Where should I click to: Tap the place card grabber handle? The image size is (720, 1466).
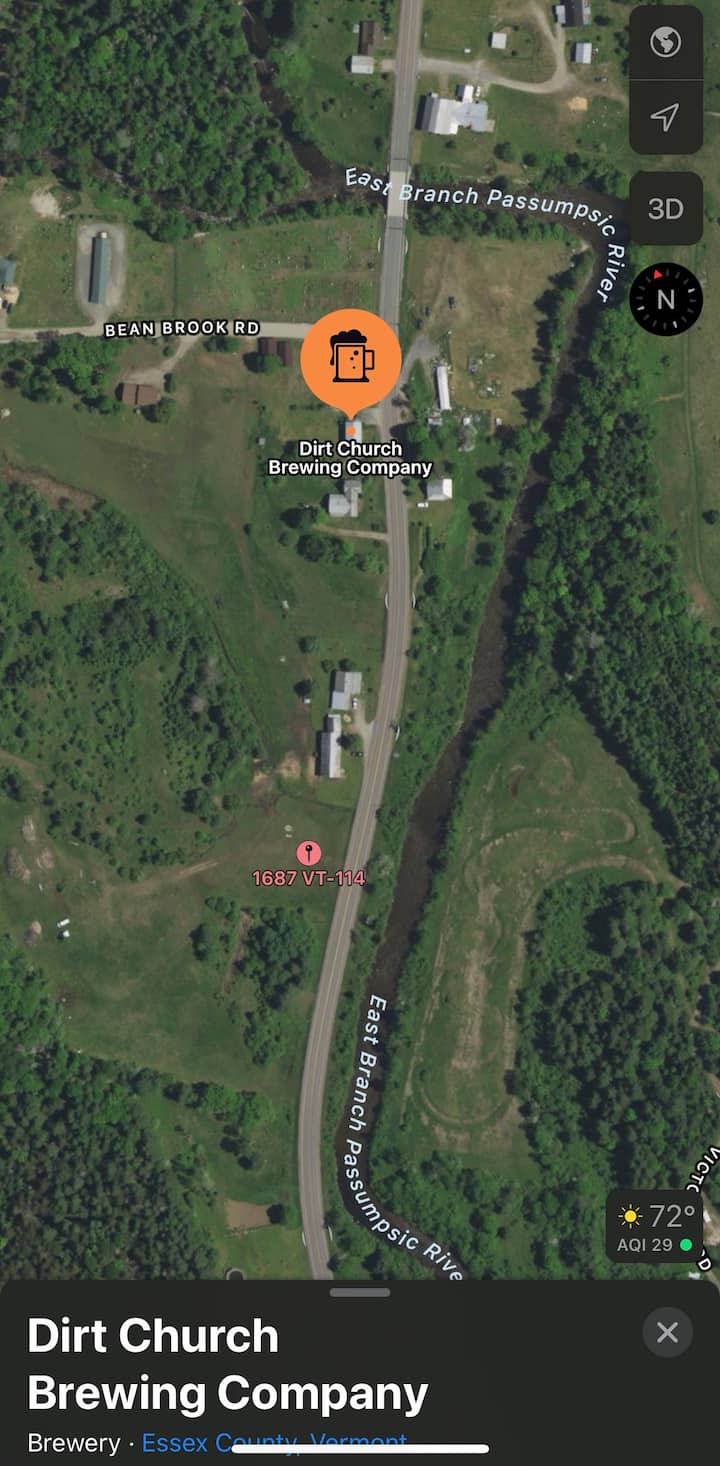click(x=360, y=1292)
